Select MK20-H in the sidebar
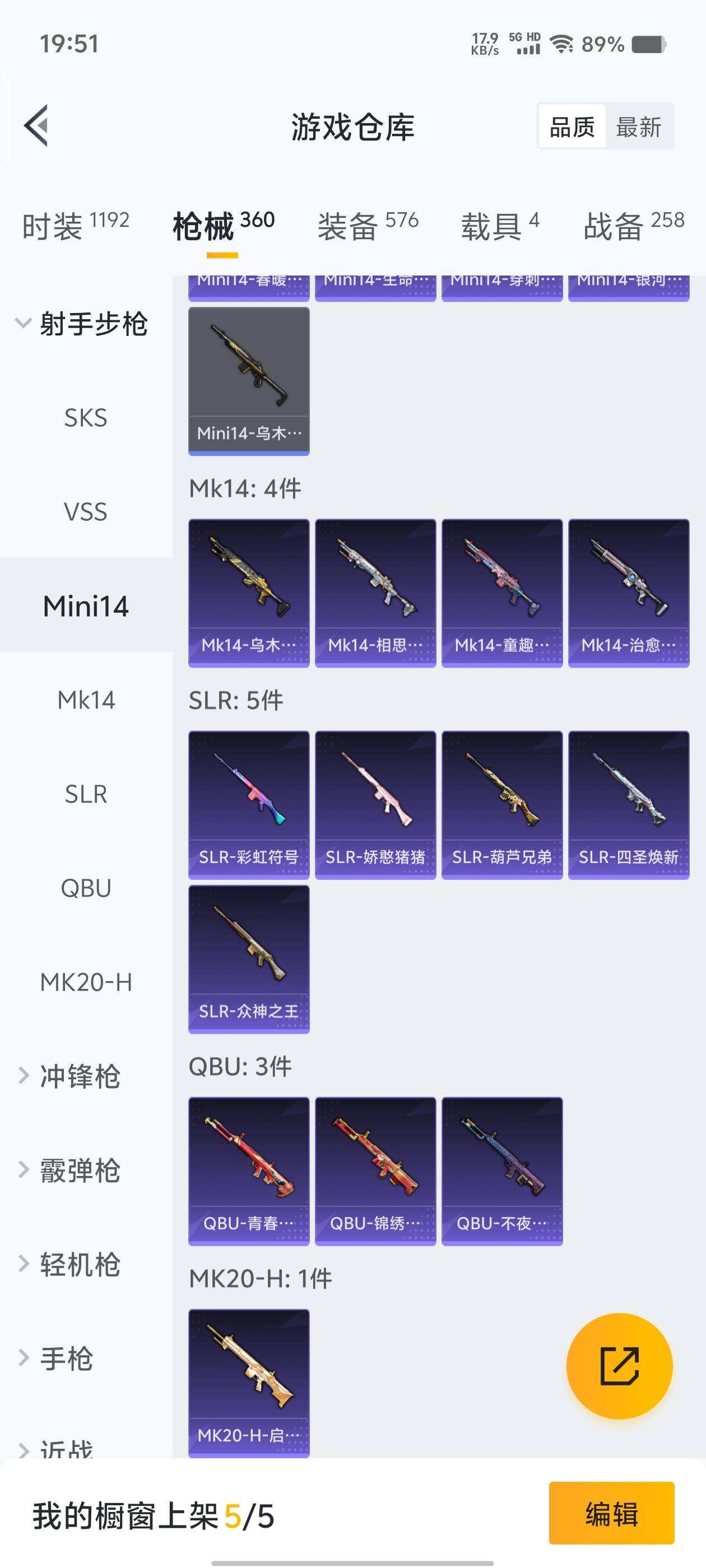706x1568 pixels. [86, 982]
